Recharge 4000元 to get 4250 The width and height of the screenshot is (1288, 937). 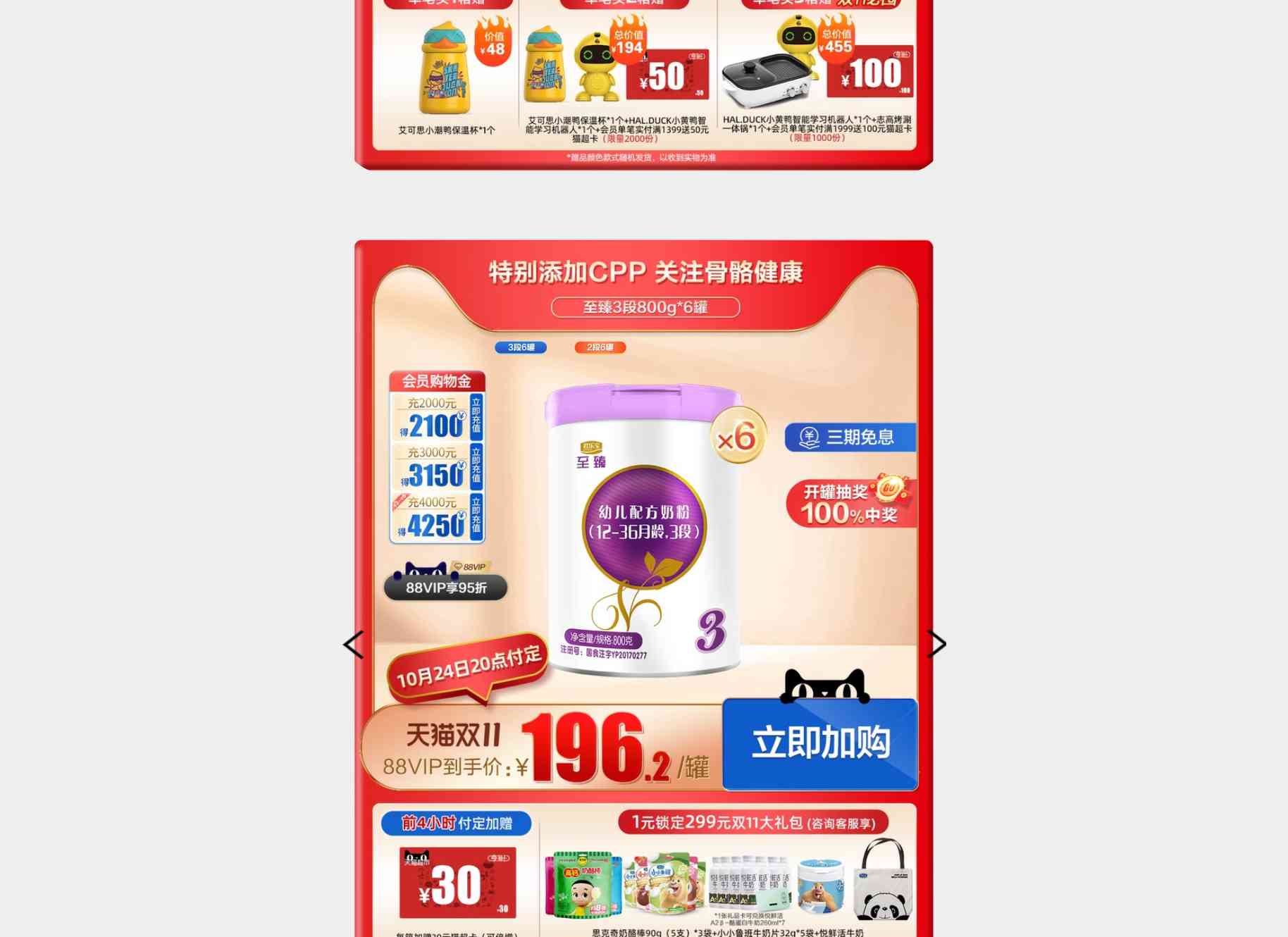[x=476, y=516]
